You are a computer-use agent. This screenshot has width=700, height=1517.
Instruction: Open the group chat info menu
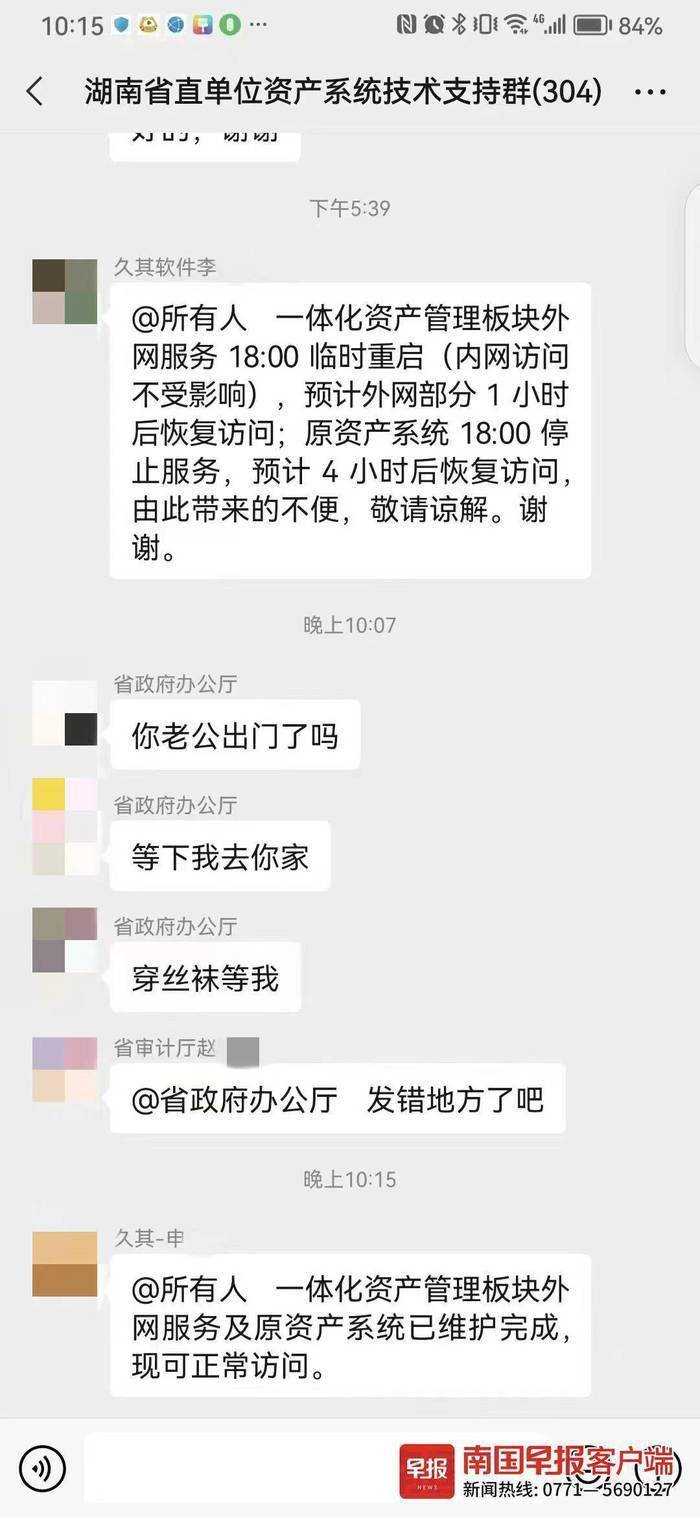650,93
